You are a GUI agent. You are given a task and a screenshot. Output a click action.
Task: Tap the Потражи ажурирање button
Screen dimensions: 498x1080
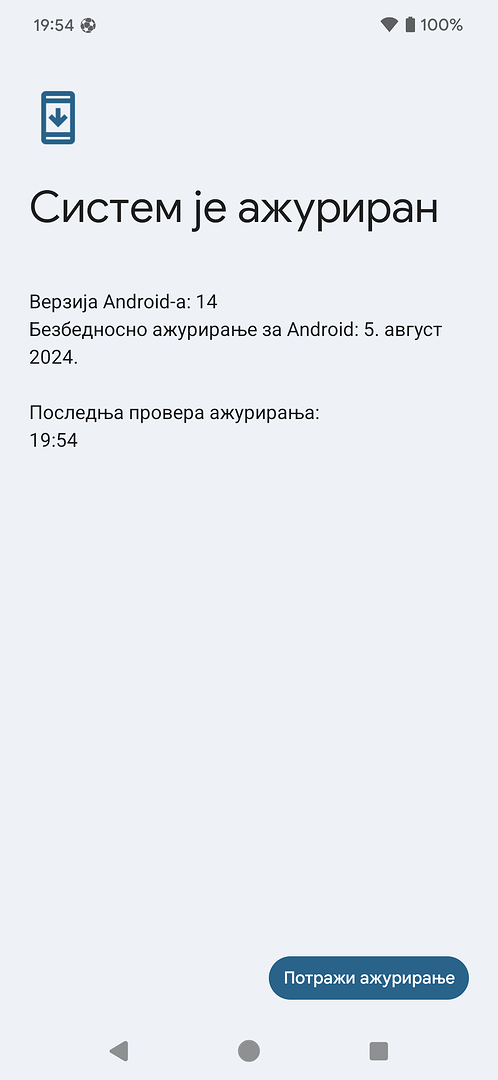369,977
